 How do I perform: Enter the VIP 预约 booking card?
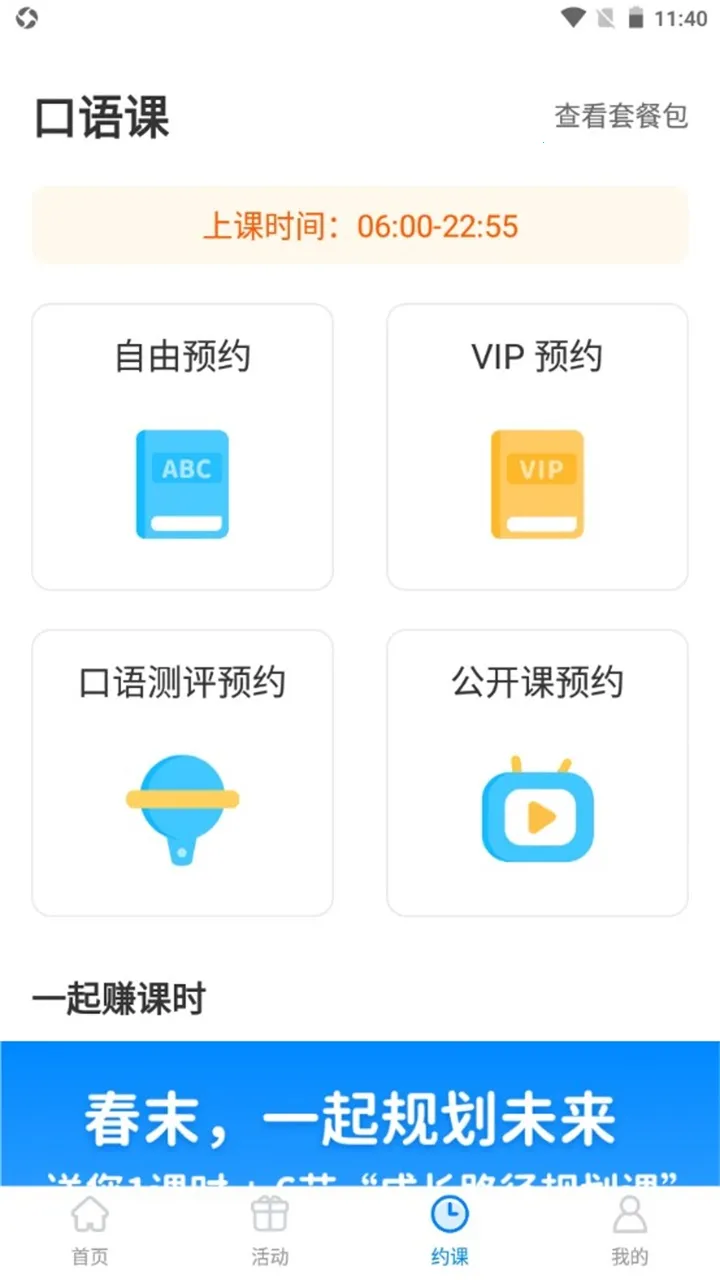pyautogui.click(x=536, y=447)
